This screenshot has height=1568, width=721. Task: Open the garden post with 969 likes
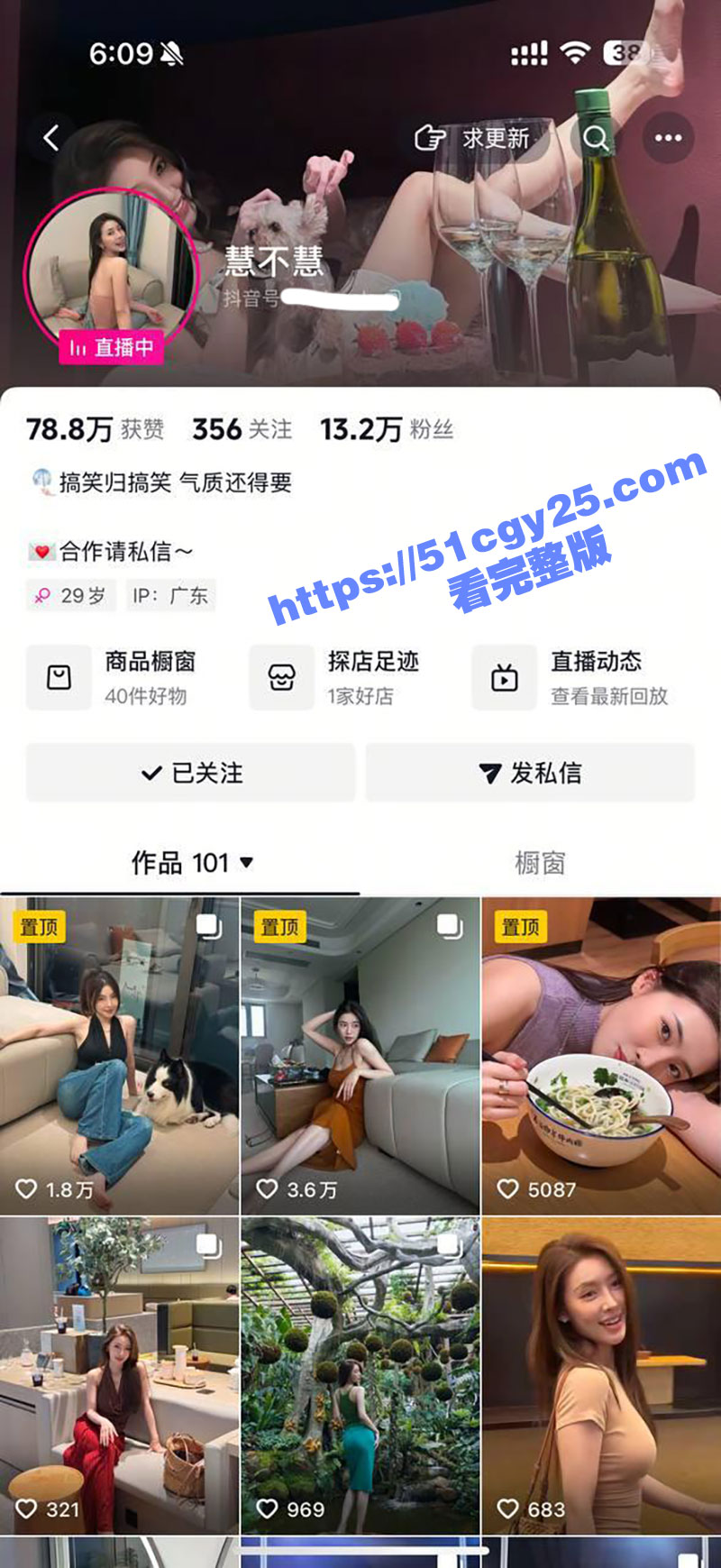(360, 1375)
